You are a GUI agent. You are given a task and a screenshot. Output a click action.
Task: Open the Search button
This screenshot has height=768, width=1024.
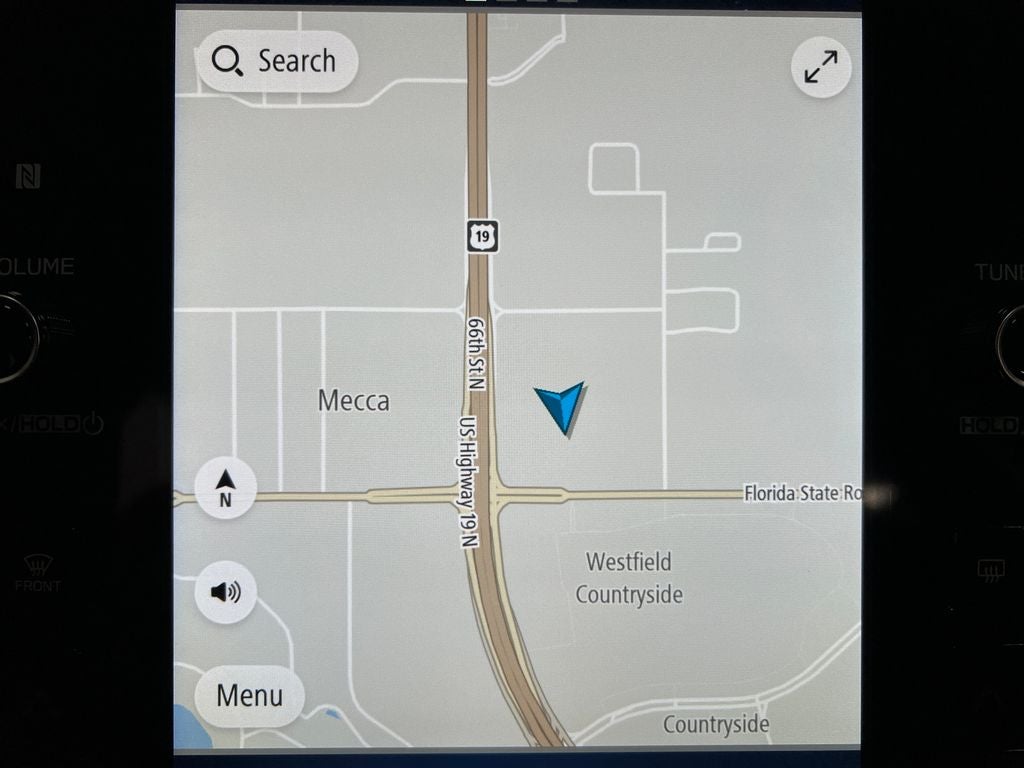pos(277,61)
